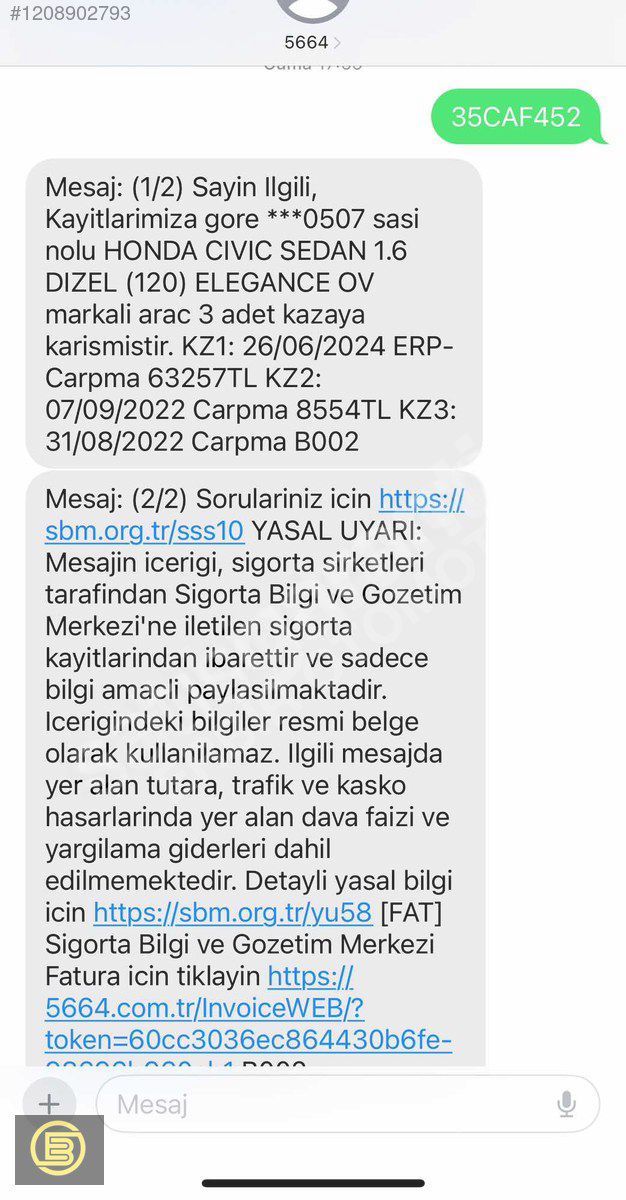Tap the plus button to add attachments
The image size is (626, 1200).
pyautogui.click(x=49, y=1104)
